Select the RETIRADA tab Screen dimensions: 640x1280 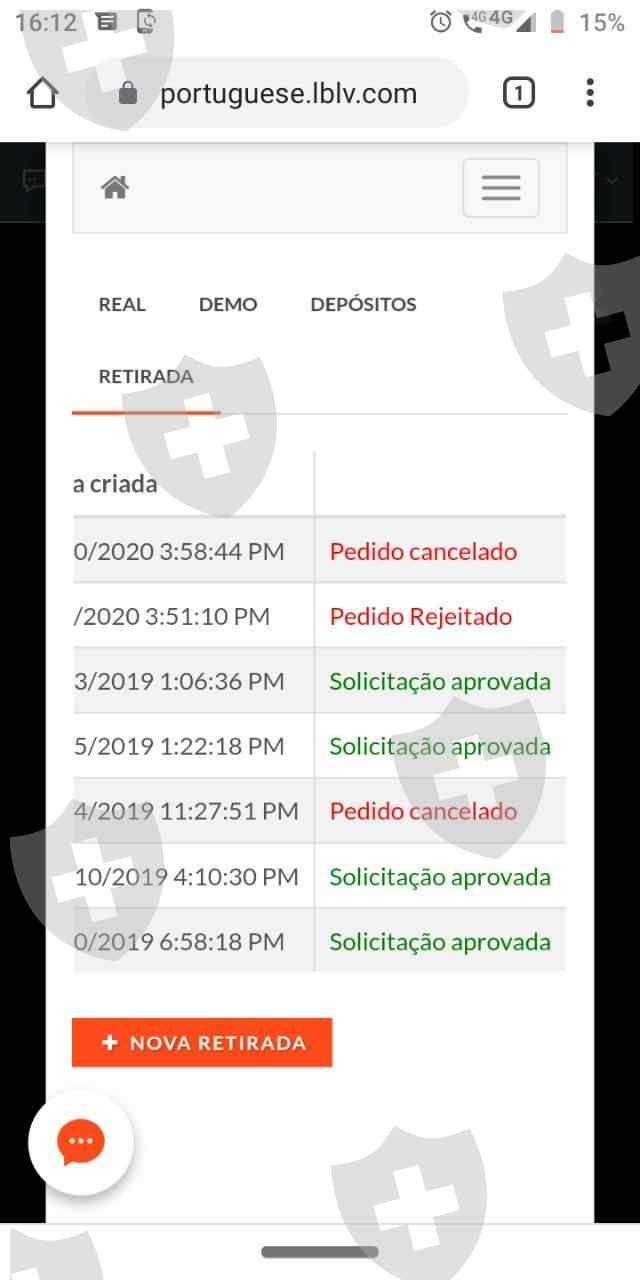pos(146,378)
